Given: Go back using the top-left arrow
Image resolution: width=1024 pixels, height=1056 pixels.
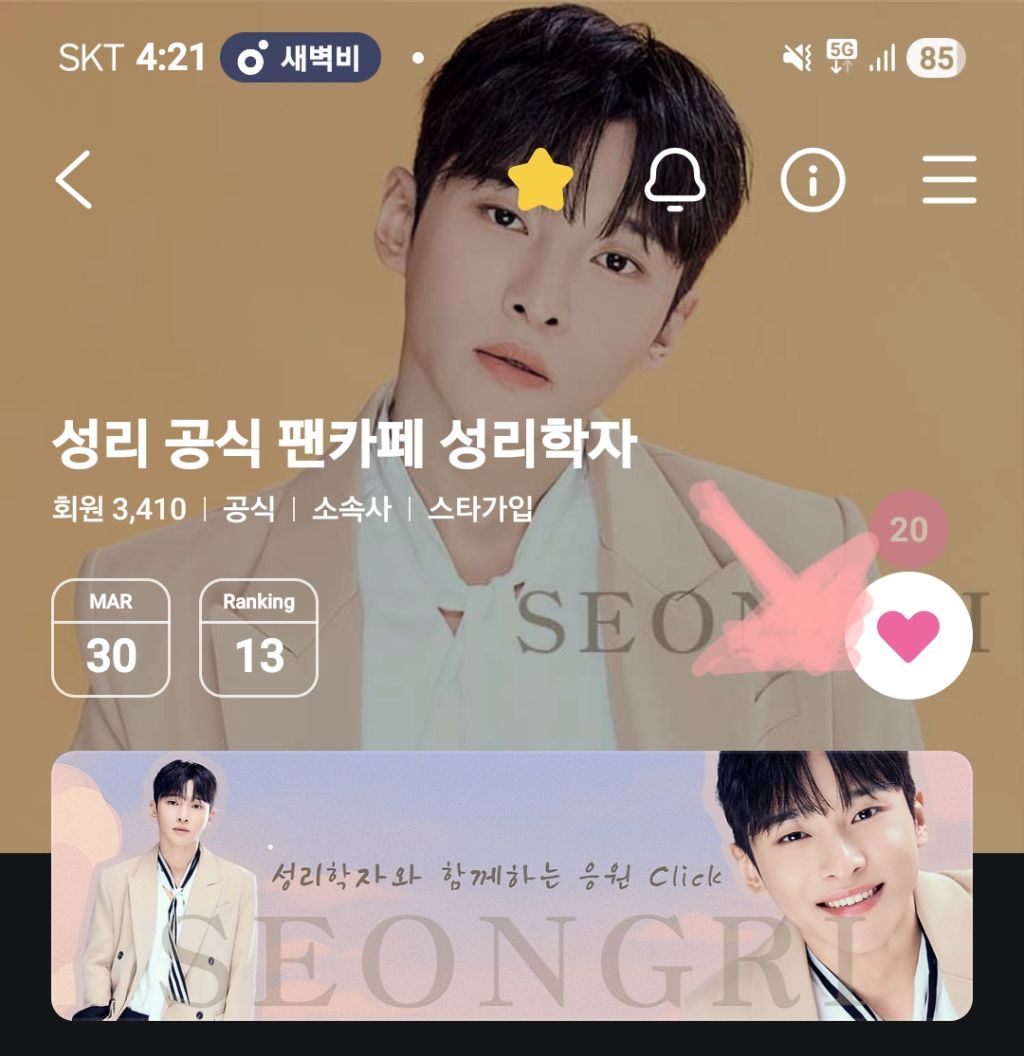Looking at the screenshot, I should [75, 180].
